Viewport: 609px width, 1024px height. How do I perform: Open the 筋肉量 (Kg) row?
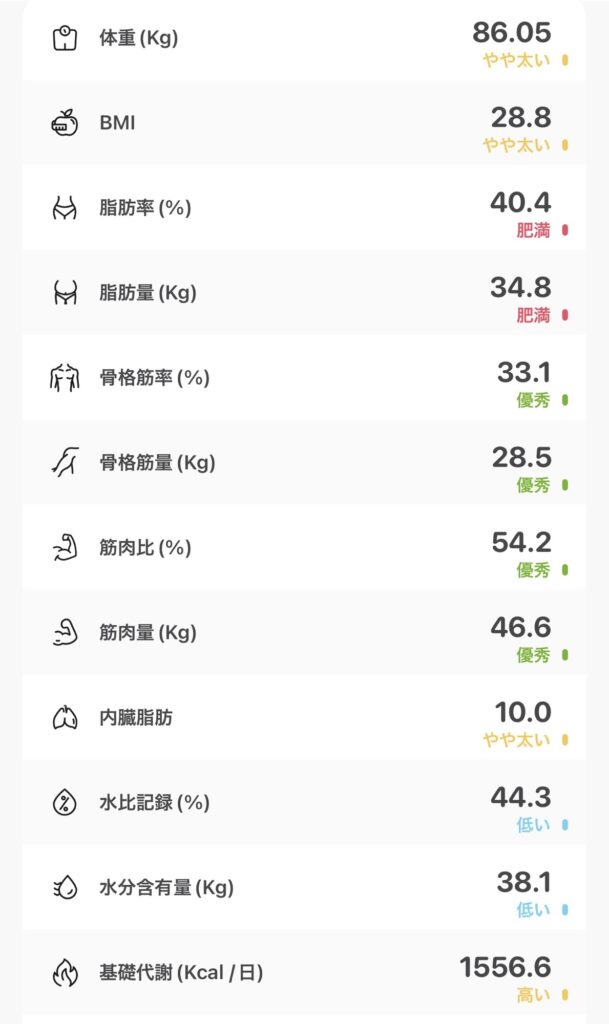pyautogui.click(x=304, y=633)
